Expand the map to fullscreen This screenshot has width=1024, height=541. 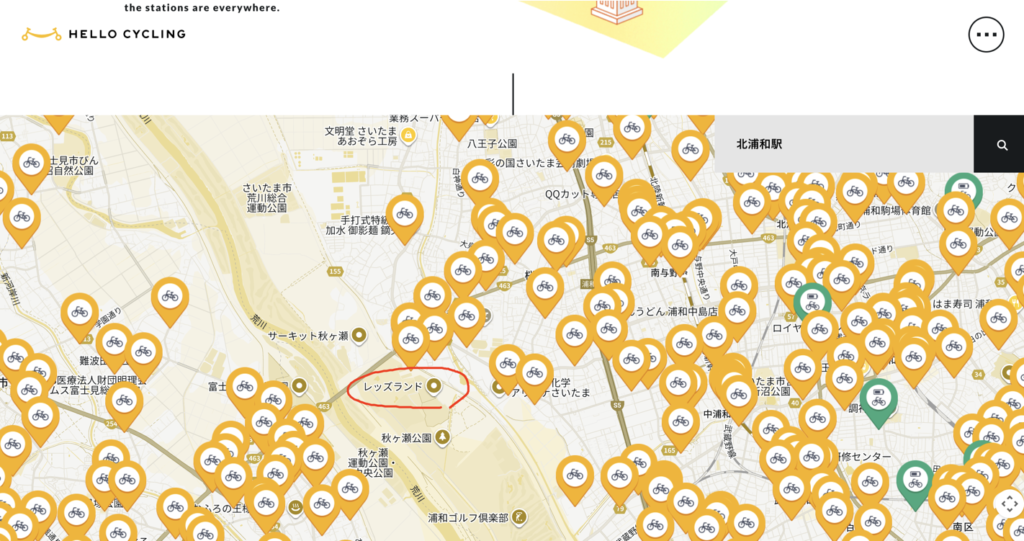(x=1008, y=505)
